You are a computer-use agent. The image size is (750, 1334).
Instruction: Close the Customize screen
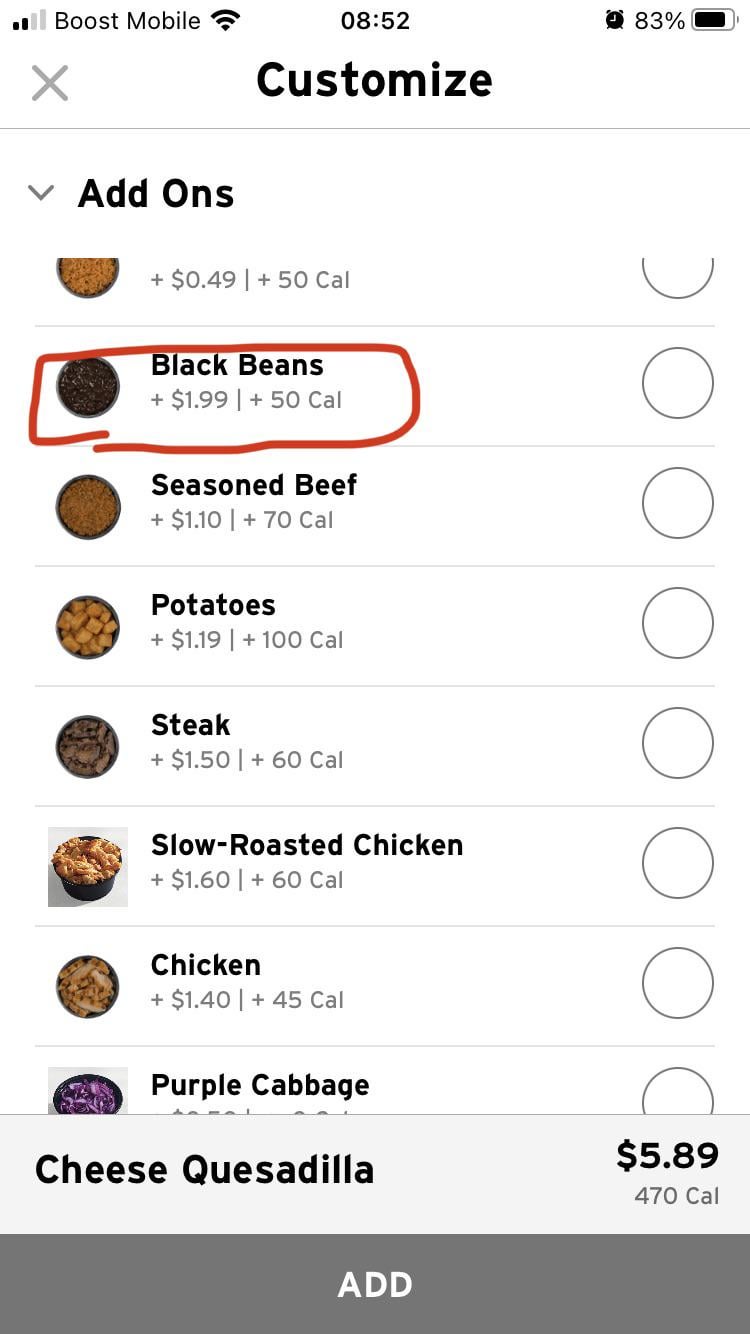click(x=49, y=83)
